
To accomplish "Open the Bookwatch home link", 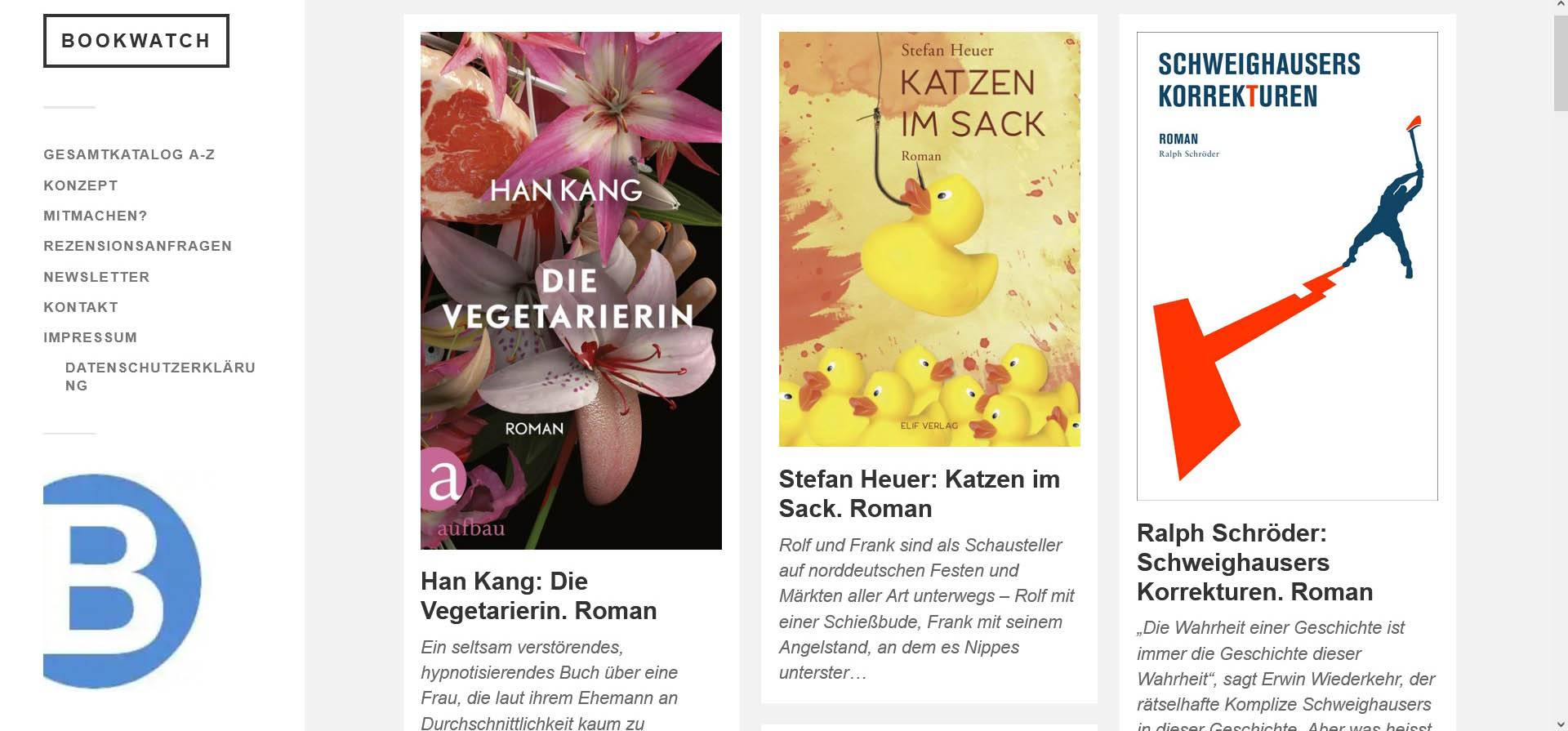I will [136, 41].
